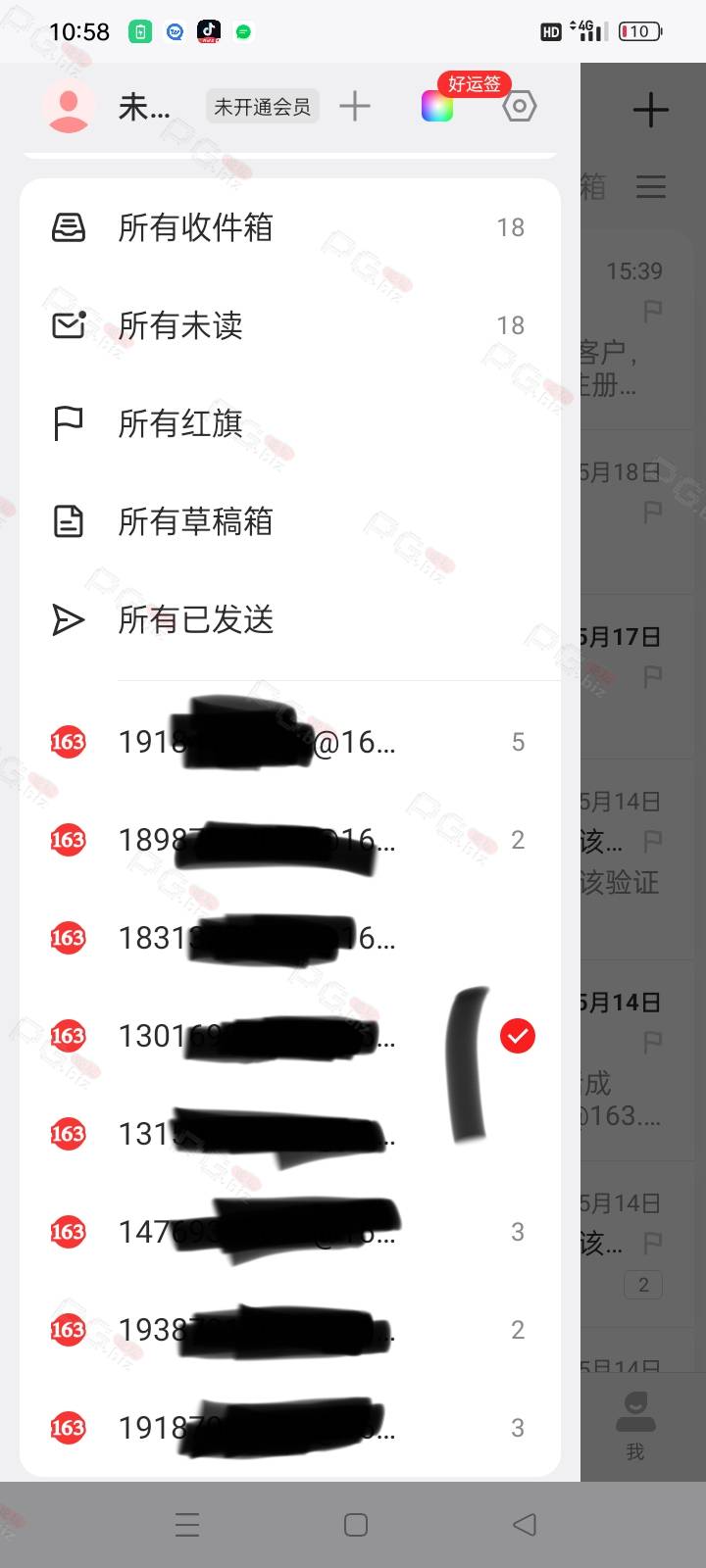Screen dimensions: 706x1568
Task: Open settings via the hexagon gear icon
Action: point(520,106)
